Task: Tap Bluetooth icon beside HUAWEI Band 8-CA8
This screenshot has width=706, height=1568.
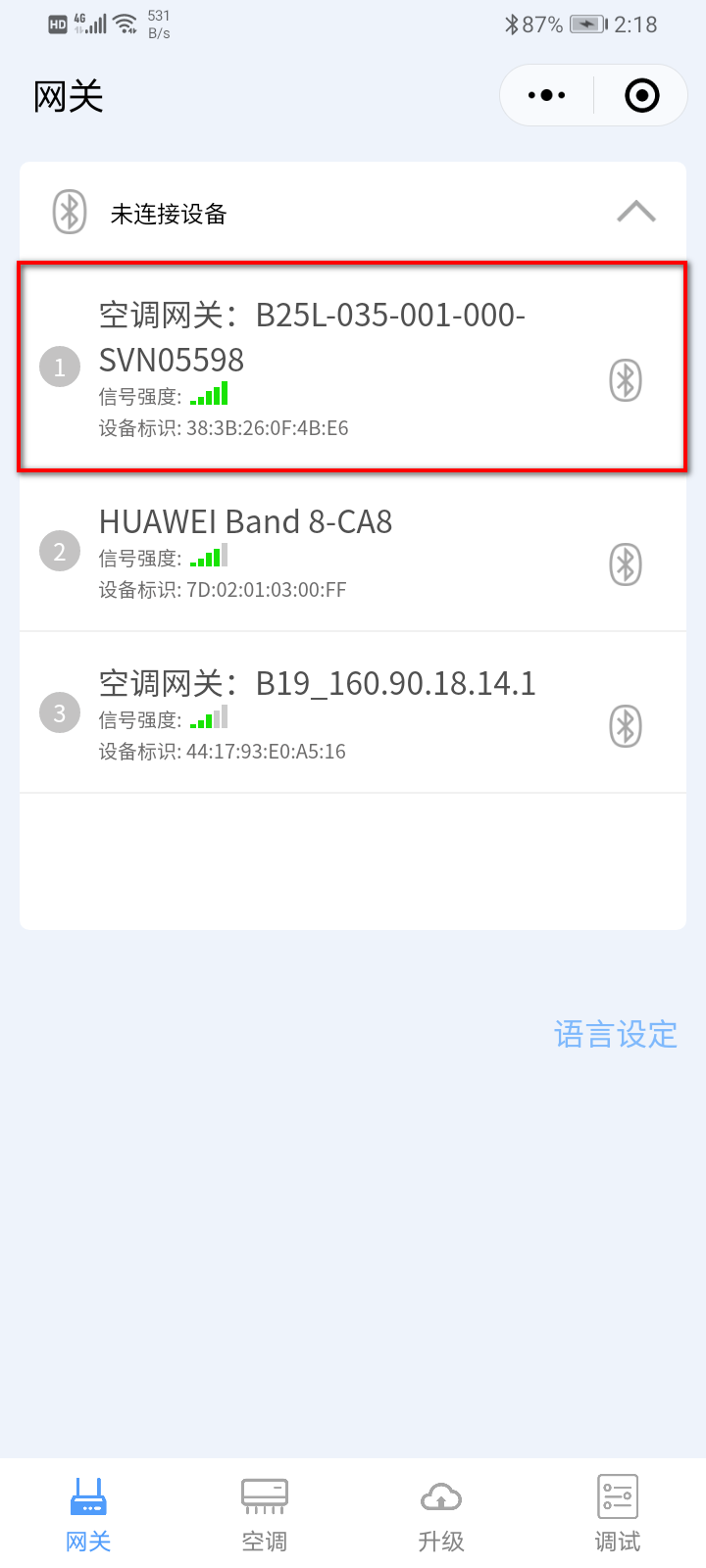Action: click(626, 564)
